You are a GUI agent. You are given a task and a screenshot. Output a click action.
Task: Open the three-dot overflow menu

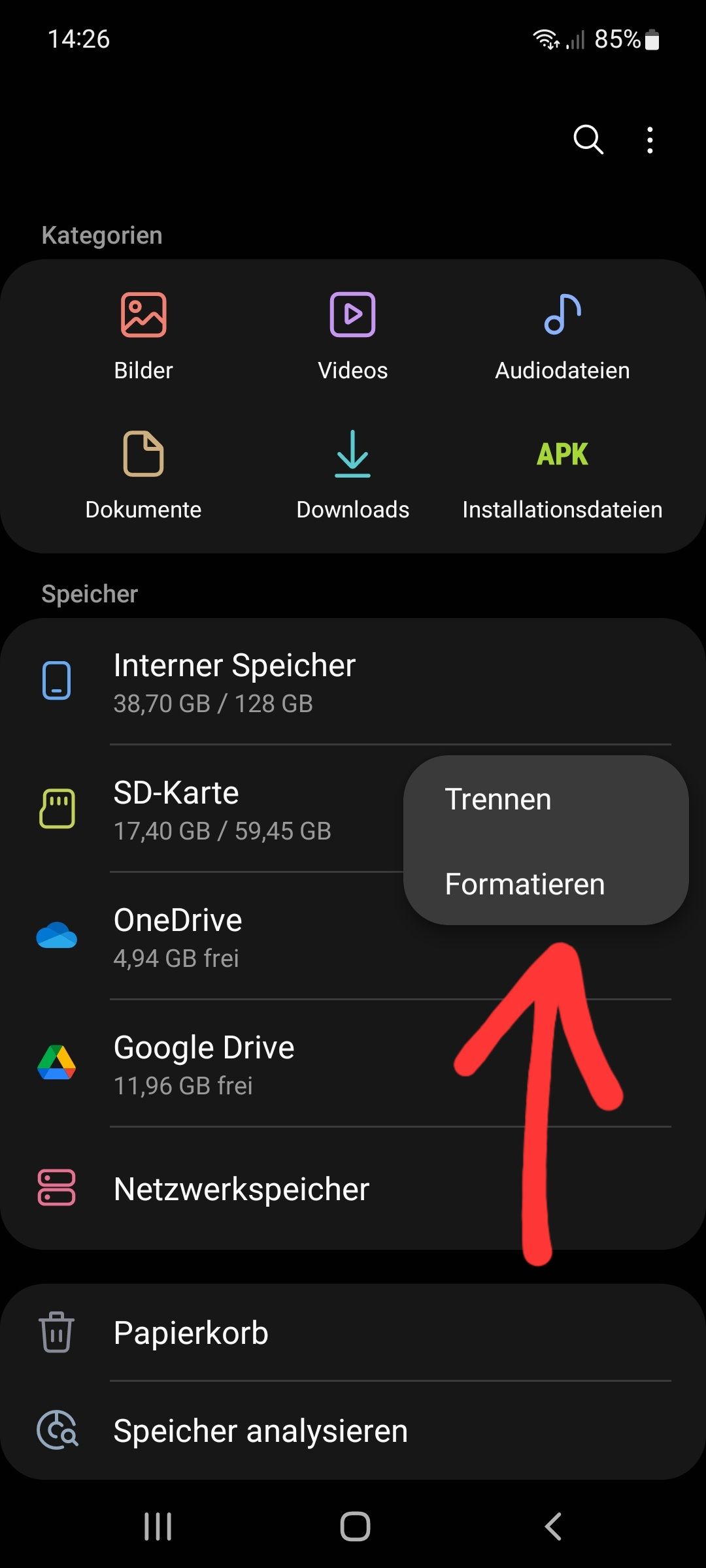click(x=649, y=139)
